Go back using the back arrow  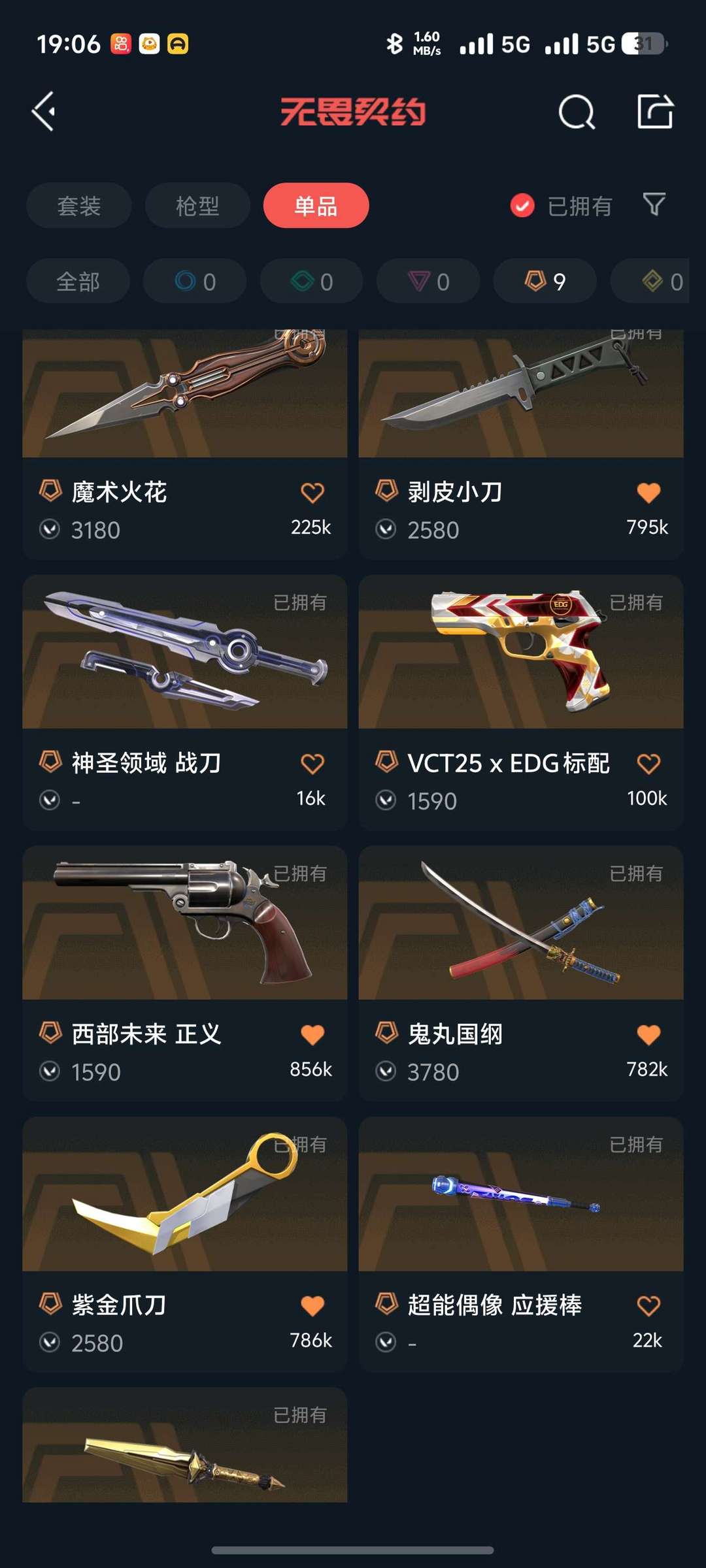(44, 111)
